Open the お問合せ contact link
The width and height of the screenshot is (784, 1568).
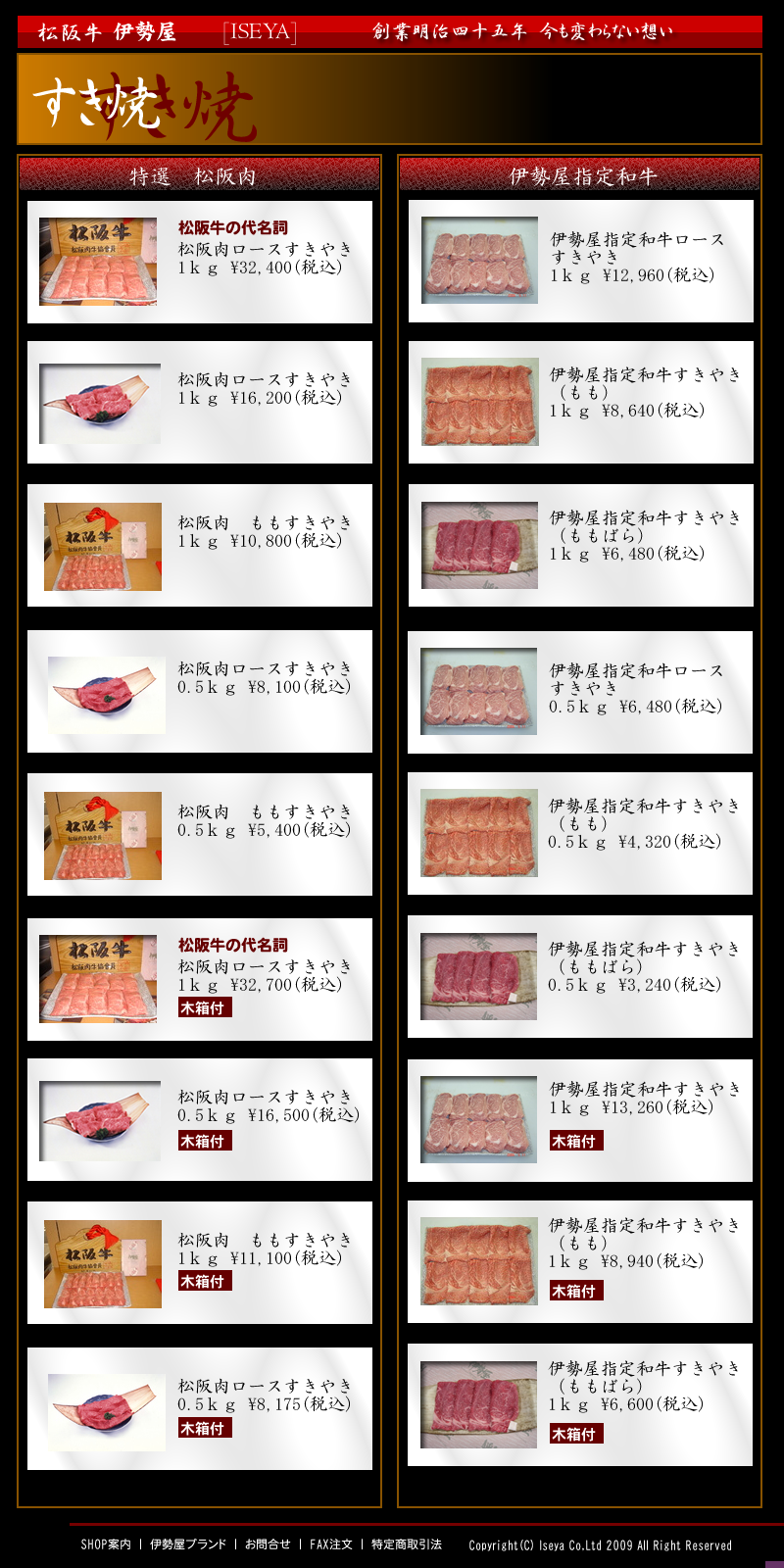point(268,1544)
